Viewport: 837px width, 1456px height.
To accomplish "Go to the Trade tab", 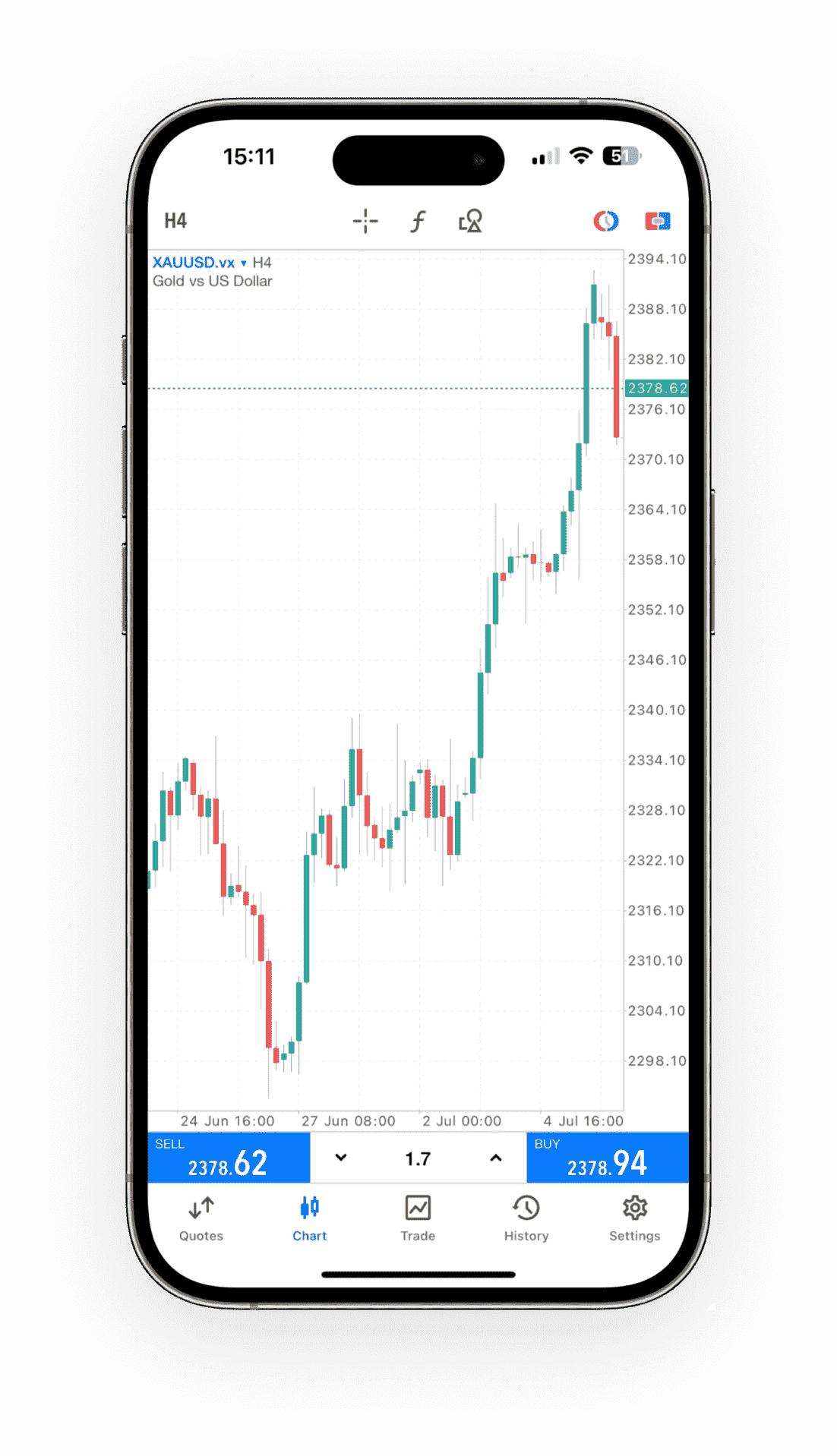I will [418, 1218].
